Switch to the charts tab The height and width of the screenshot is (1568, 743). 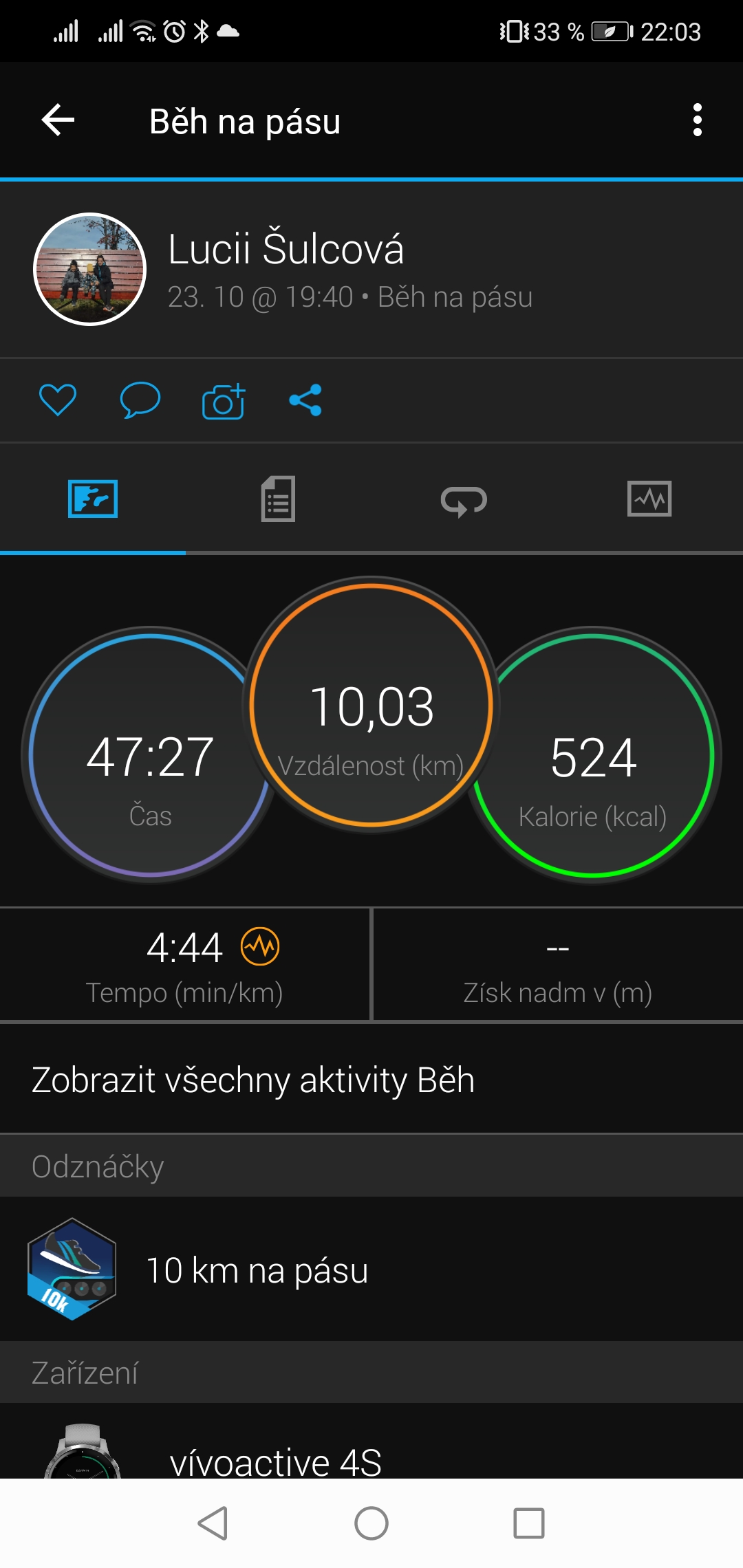click(x=649, y=499)
